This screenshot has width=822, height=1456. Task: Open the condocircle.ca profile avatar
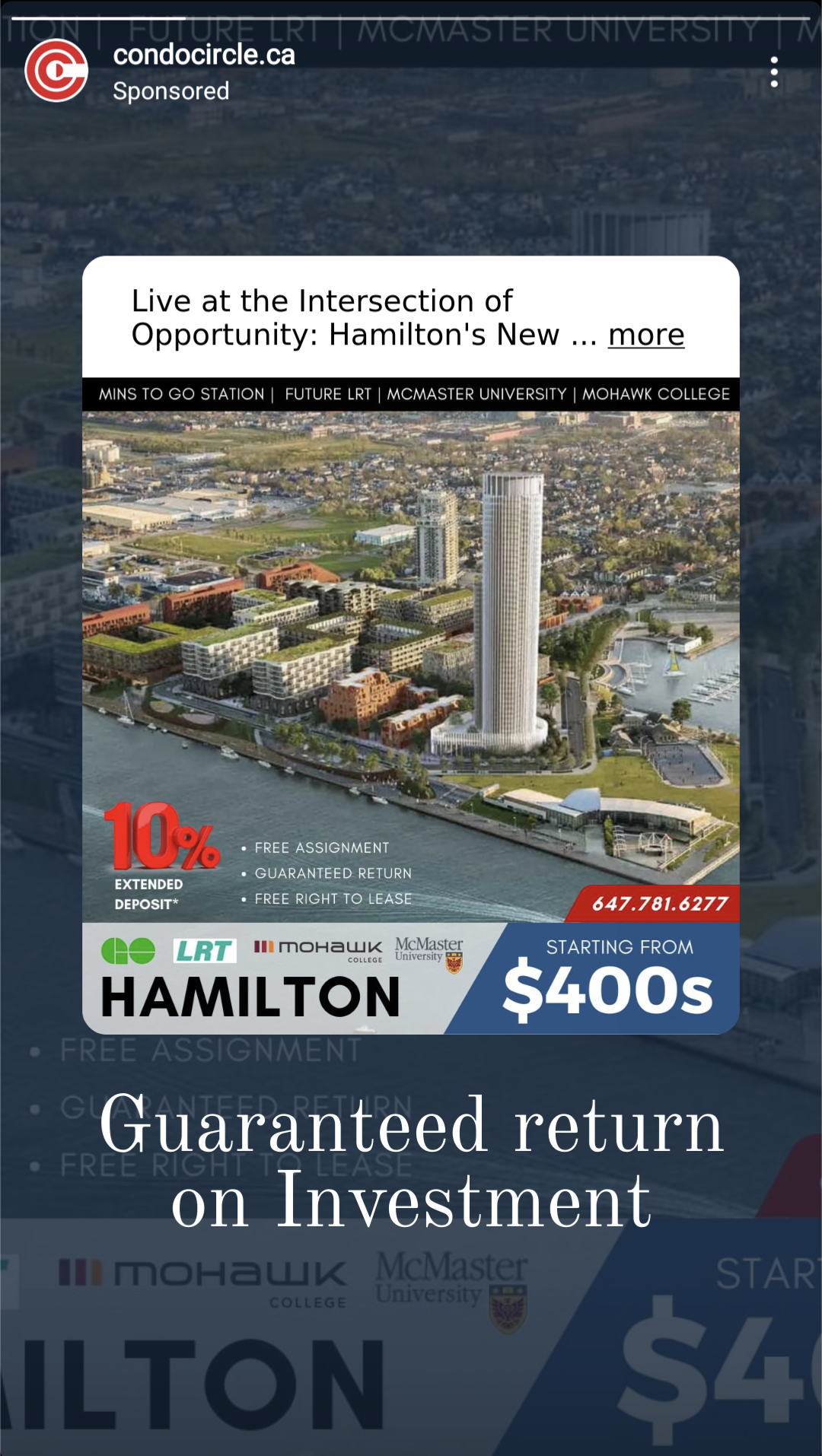tap(56, 71)
